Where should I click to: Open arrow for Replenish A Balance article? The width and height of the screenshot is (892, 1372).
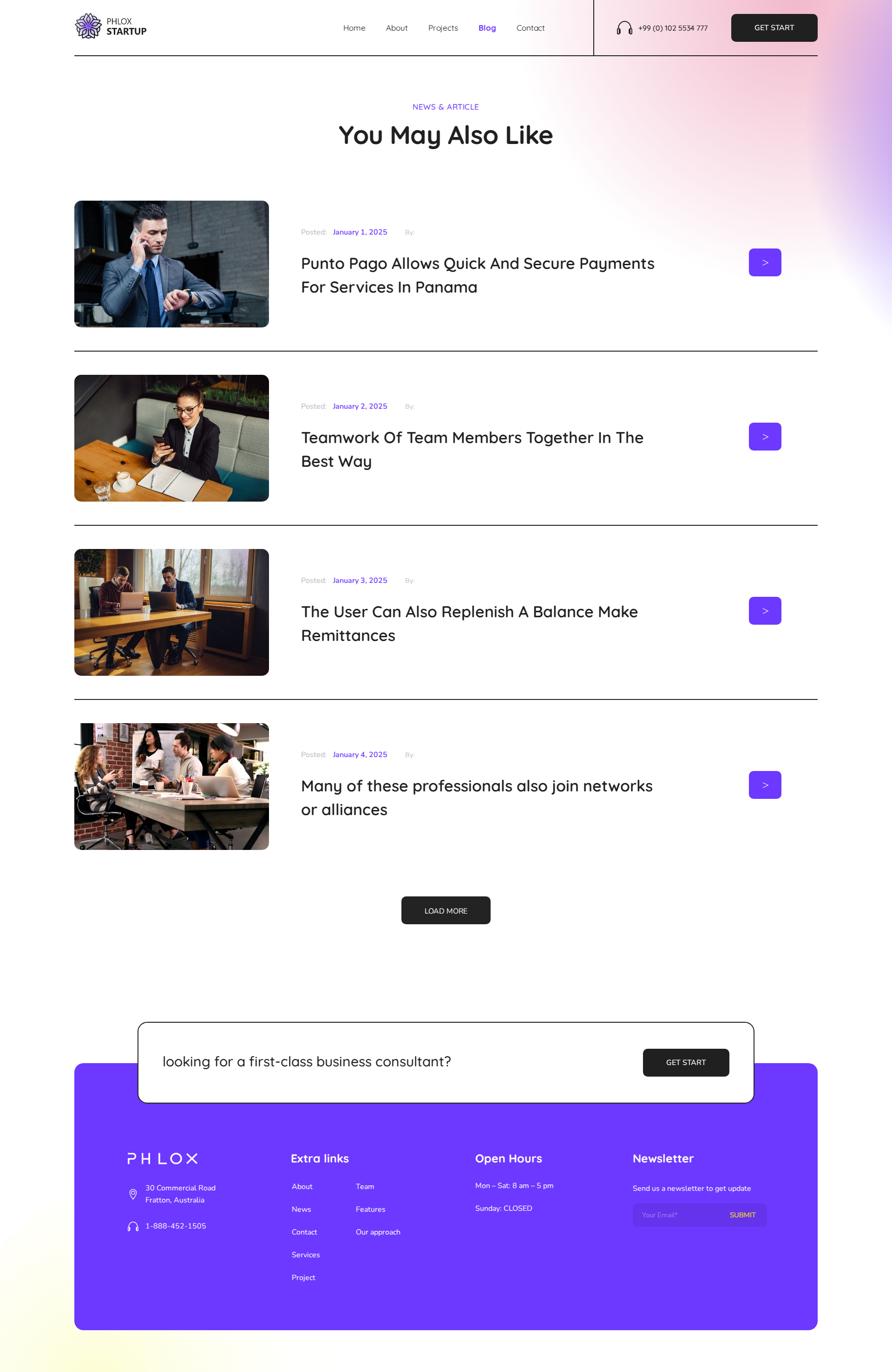click(x=764, y=610)
